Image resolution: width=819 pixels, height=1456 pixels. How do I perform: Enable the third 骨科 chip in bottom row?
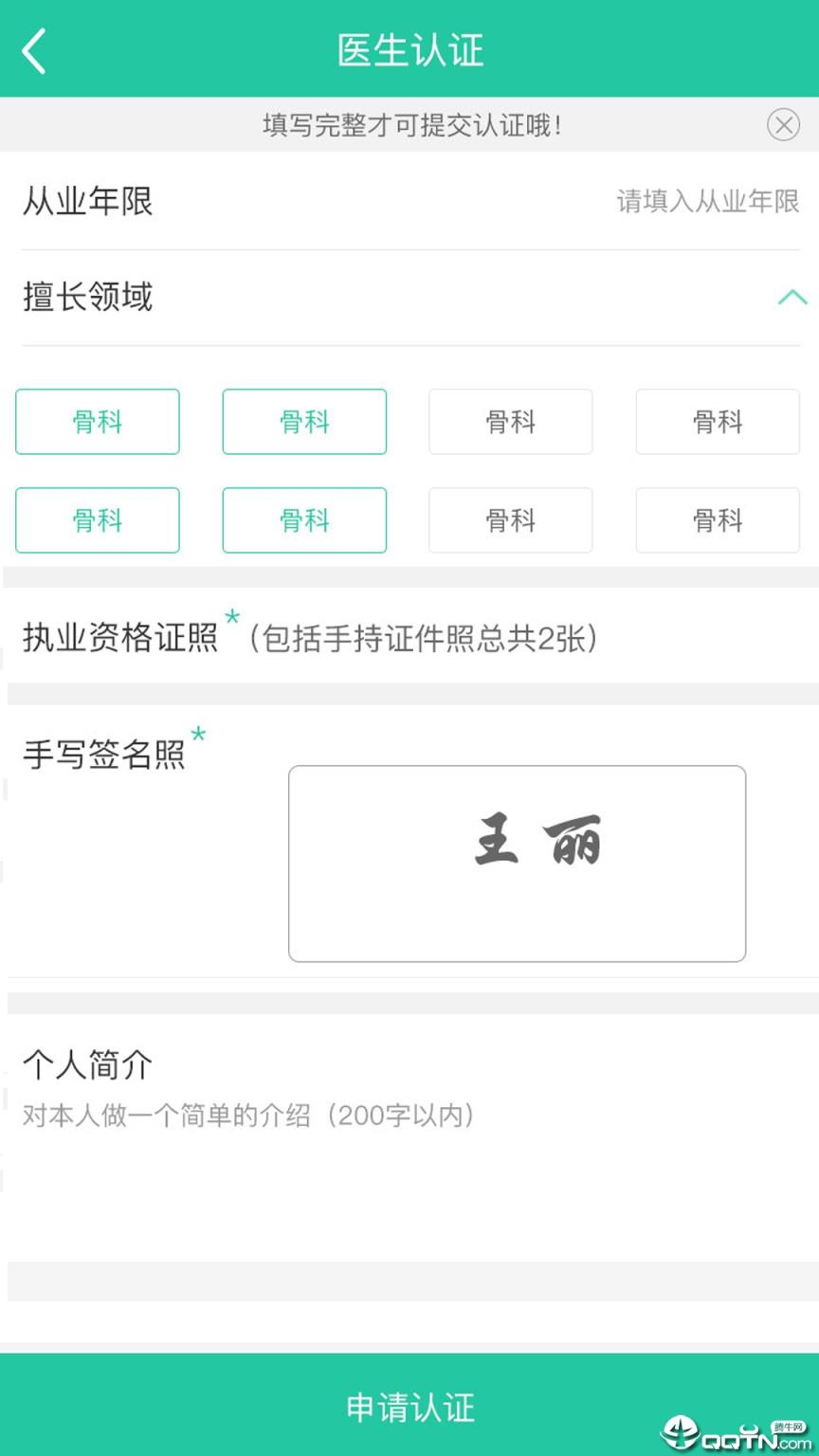[x=510, y=519]
